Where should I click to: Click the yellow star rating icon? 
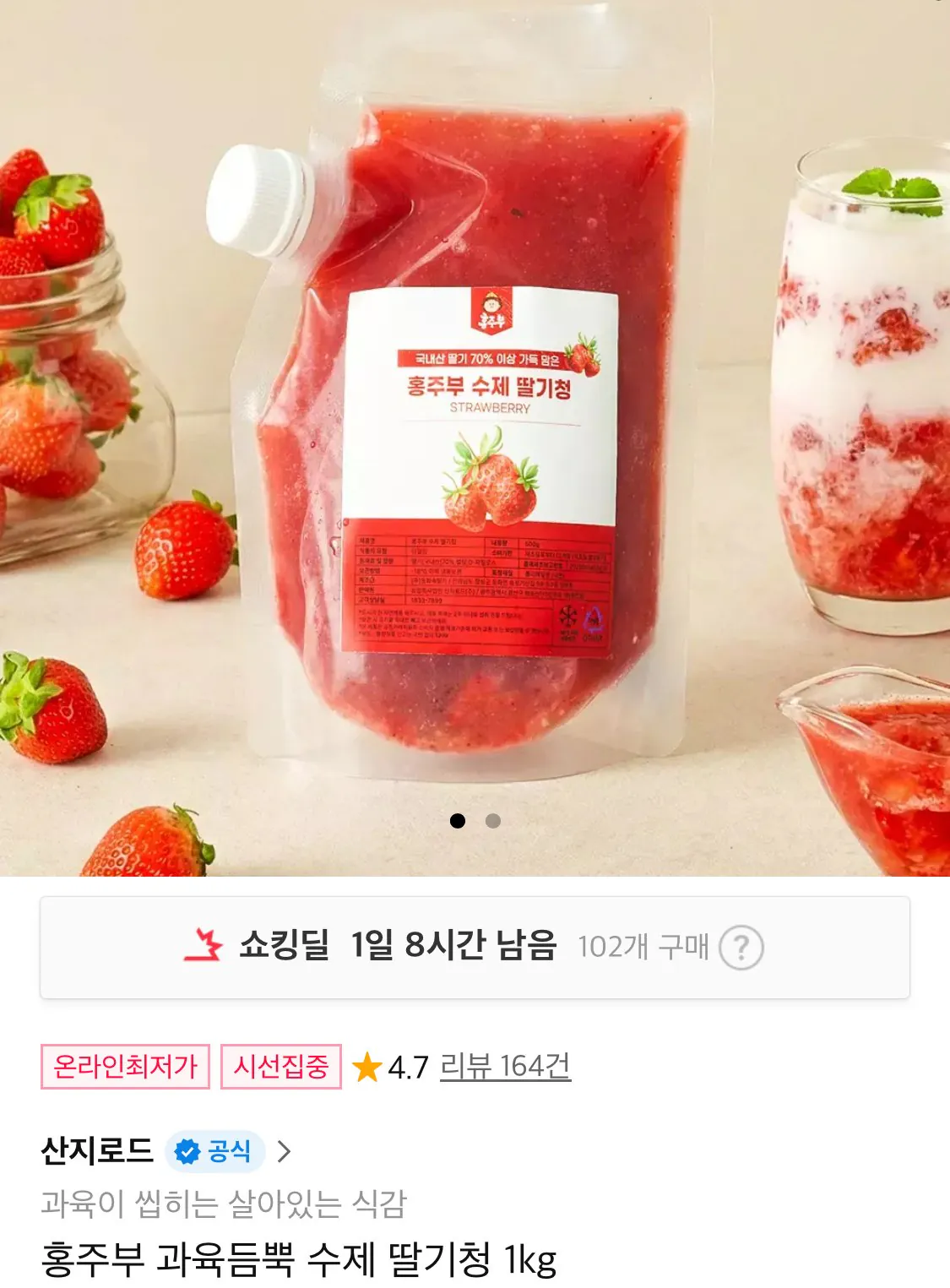(367, 1068)
